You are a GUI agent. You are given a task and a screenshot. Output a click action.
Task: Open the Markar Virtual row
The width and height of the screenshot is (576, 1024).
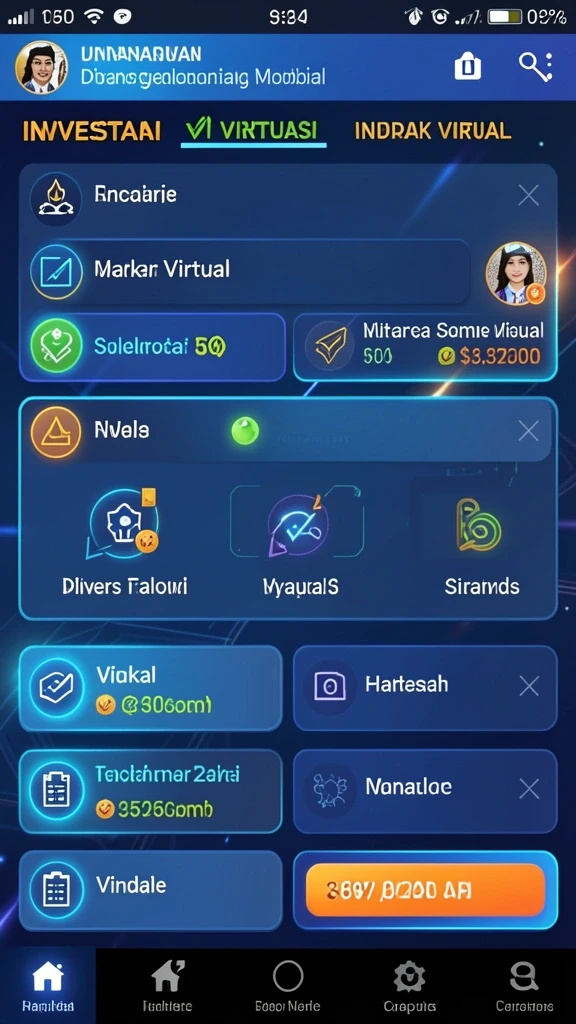[x=249, y=271]
